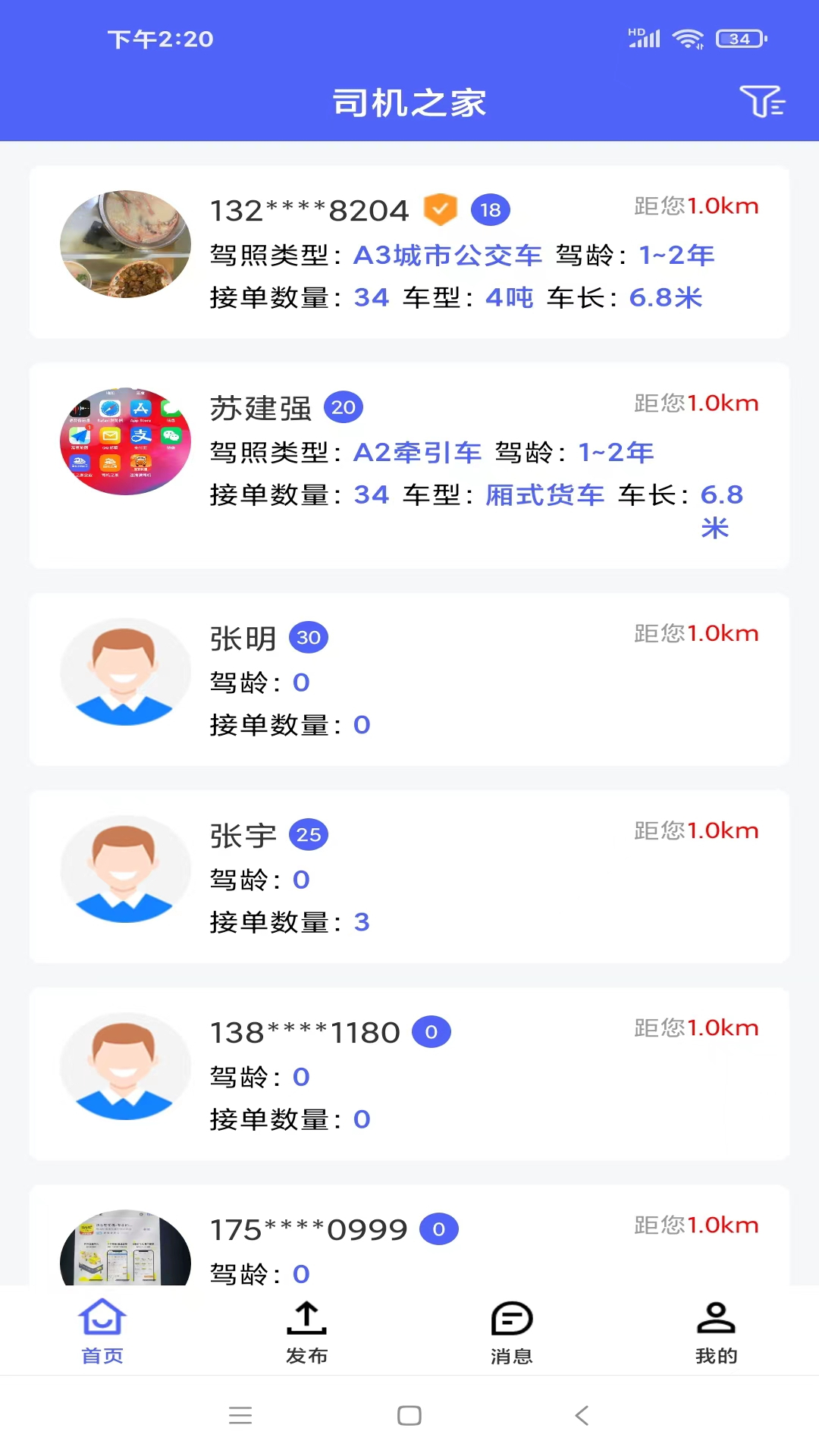Tap avatar of driver 张明
The width and height of the screenshot is (819, 1456).
tap(125, 671)
